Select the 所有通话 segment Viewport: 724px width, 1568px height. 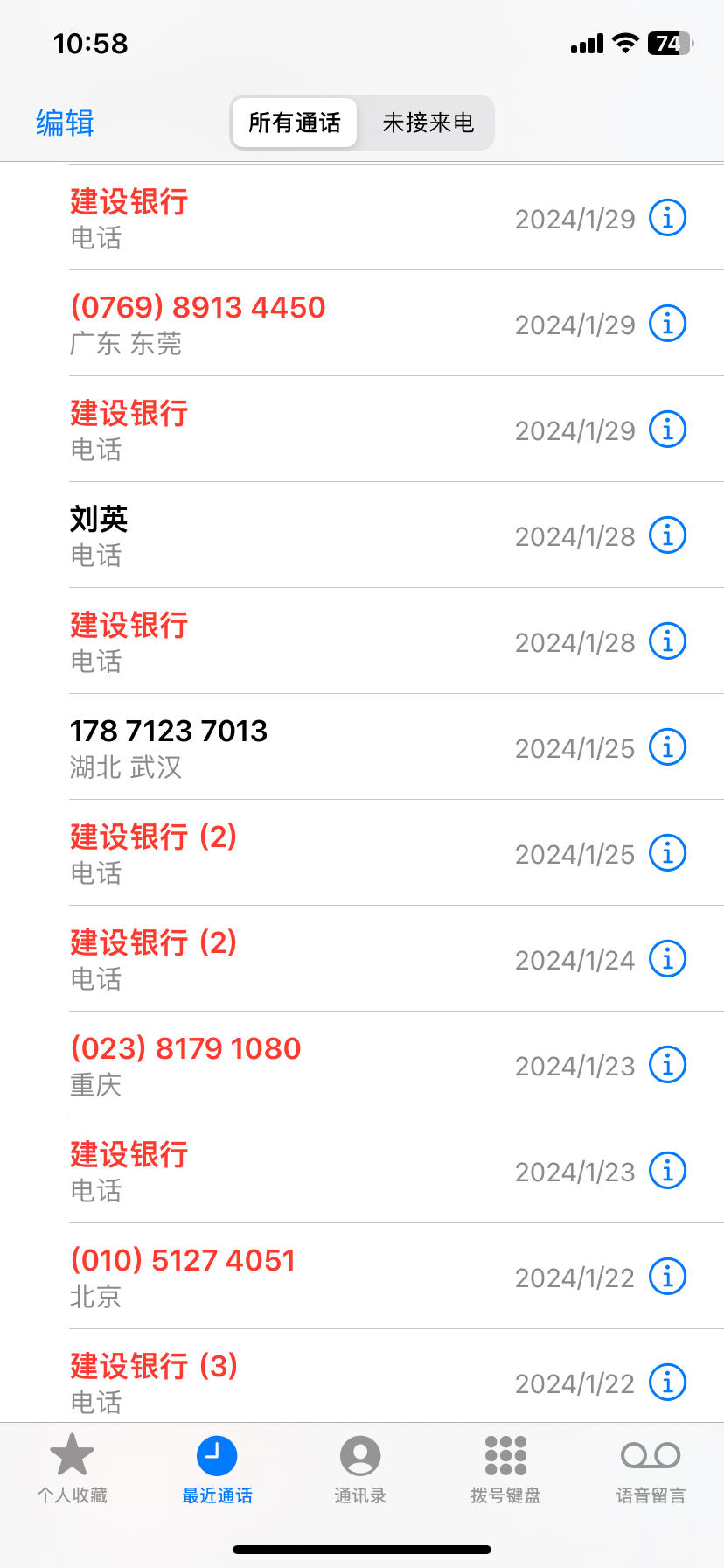click(x=295, y=122)
